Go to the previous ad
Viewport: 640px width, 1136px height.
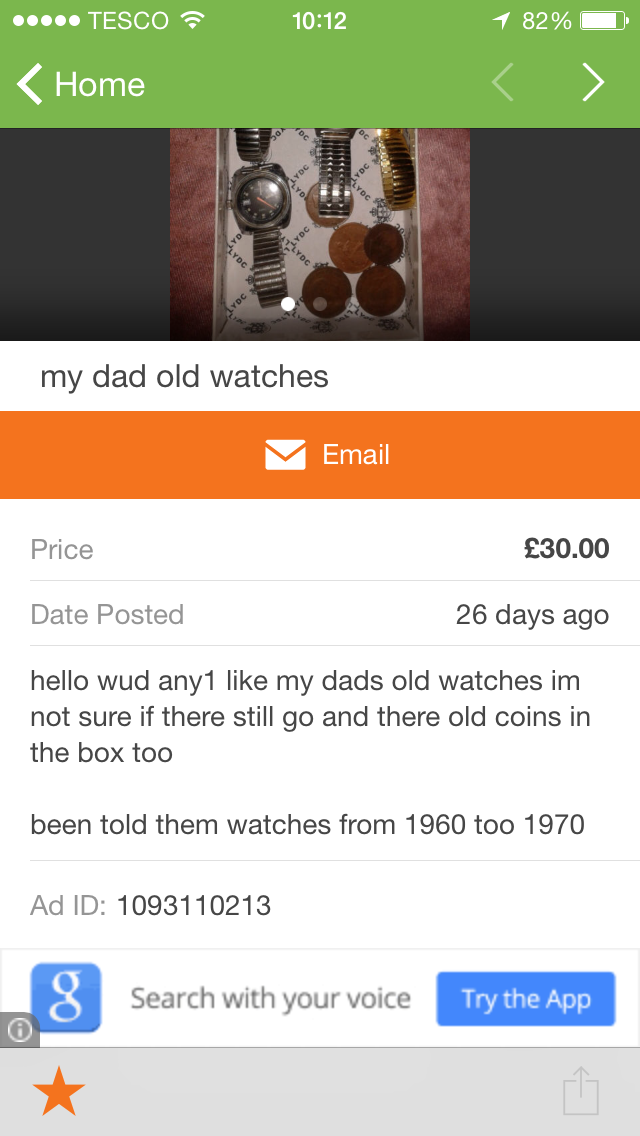click(503, 85)
